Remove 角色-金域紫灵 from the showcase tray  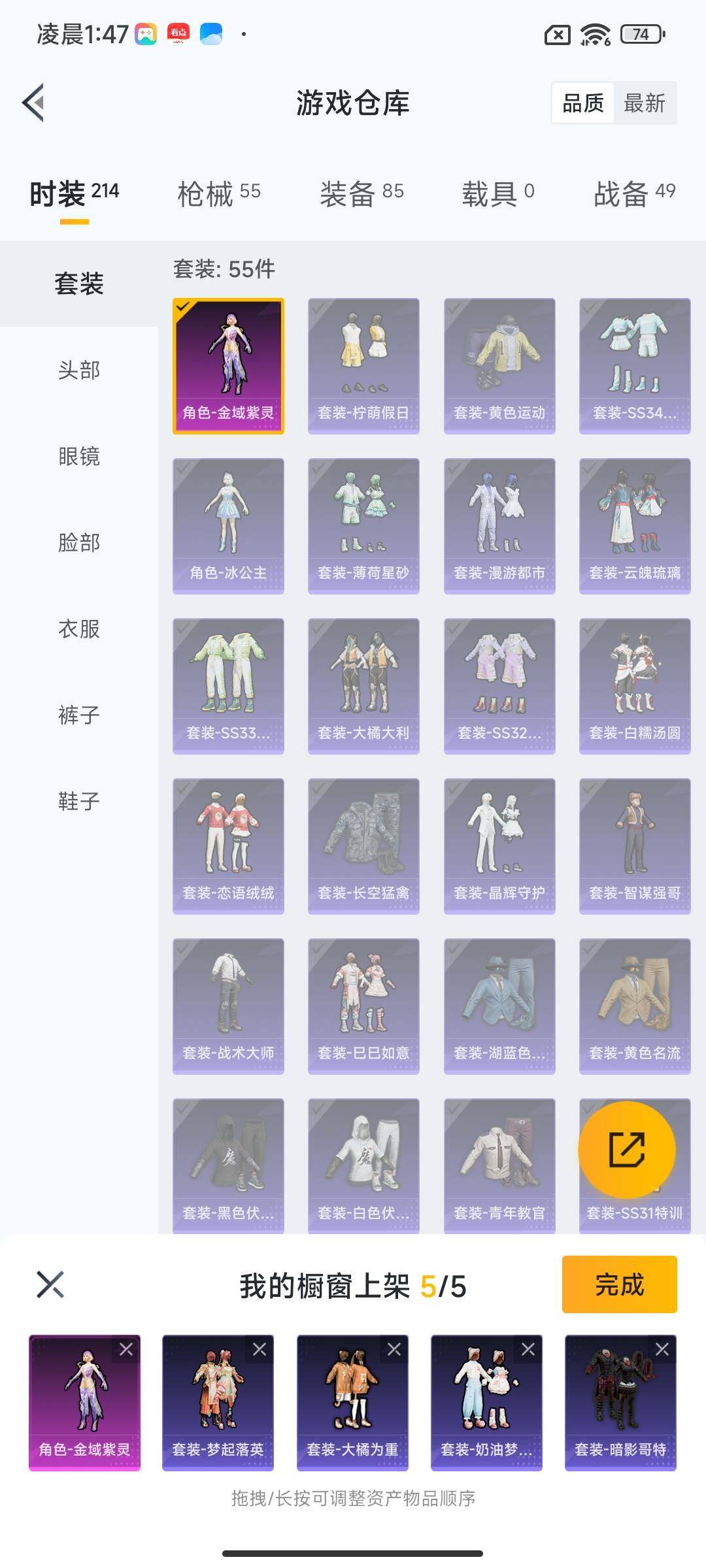point(126,1349)
